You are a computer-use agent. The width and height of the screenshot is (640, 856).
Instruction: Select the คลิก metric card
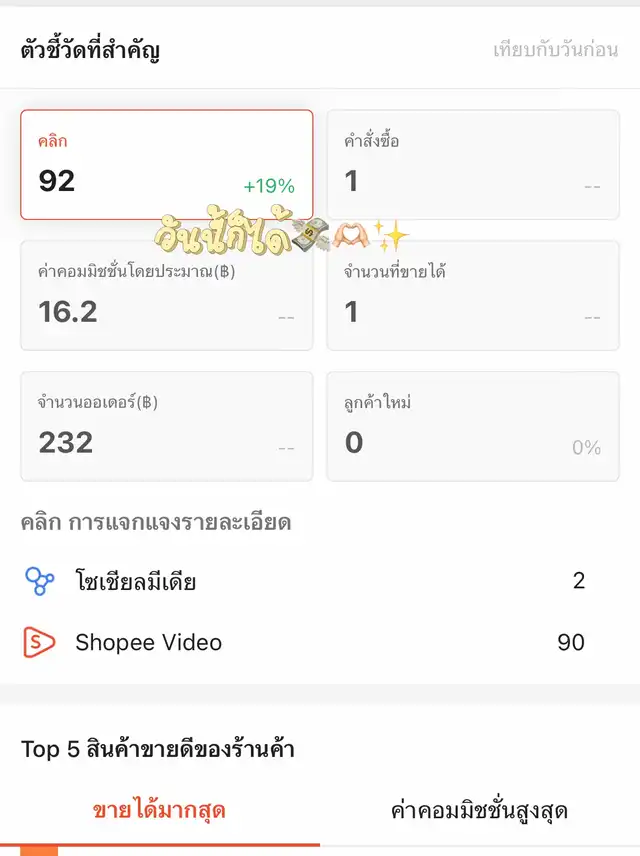coord(166,165)
